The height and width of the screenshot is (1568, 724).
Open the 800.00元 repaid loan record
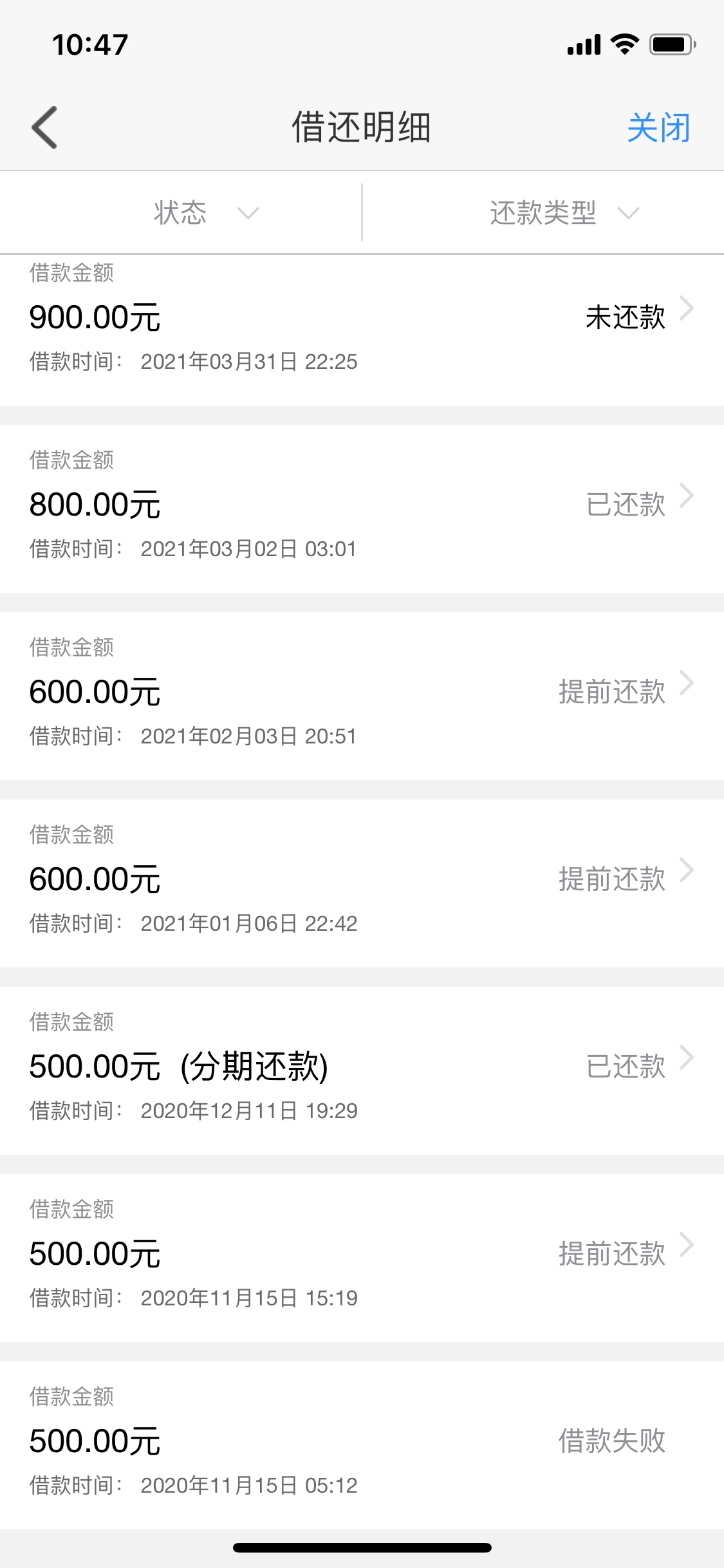[362, 509]
